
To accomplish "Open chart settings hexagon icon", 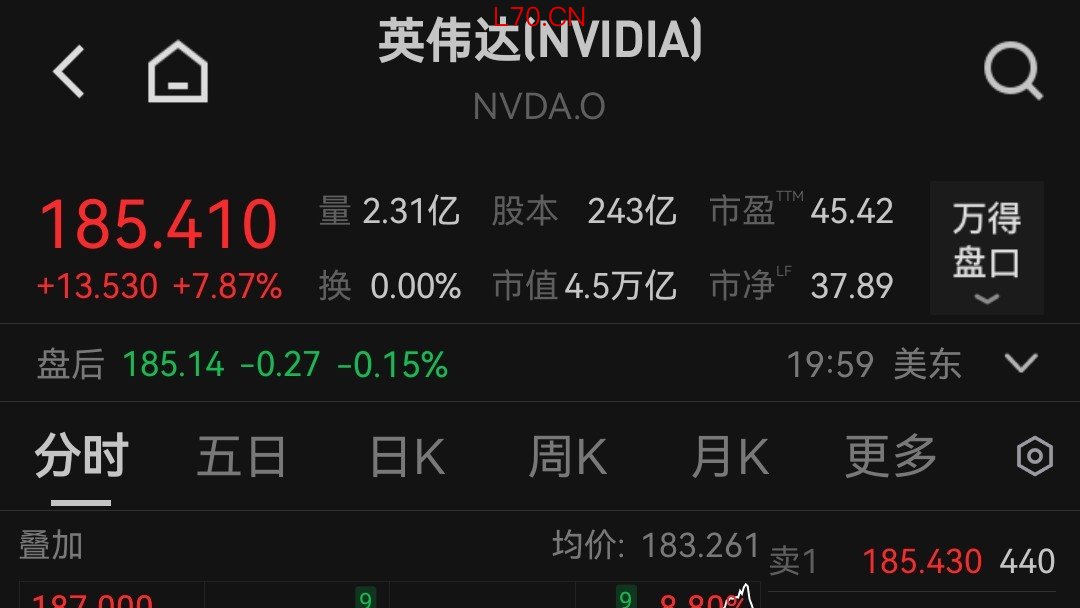I will click(x=1034, y=457).
